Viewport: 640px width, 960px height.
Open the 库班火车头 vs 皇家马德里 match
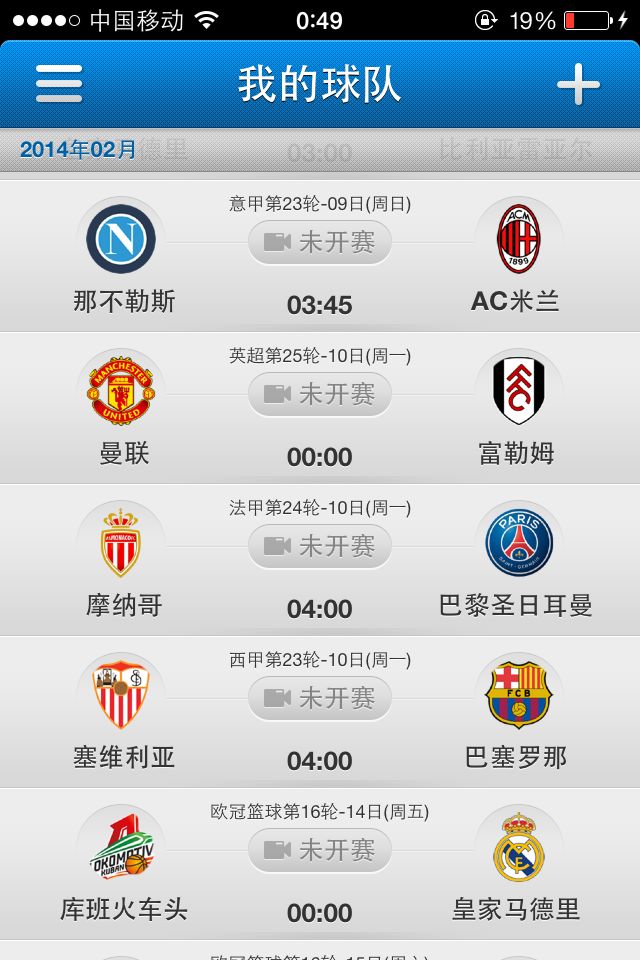coord(320,864)
